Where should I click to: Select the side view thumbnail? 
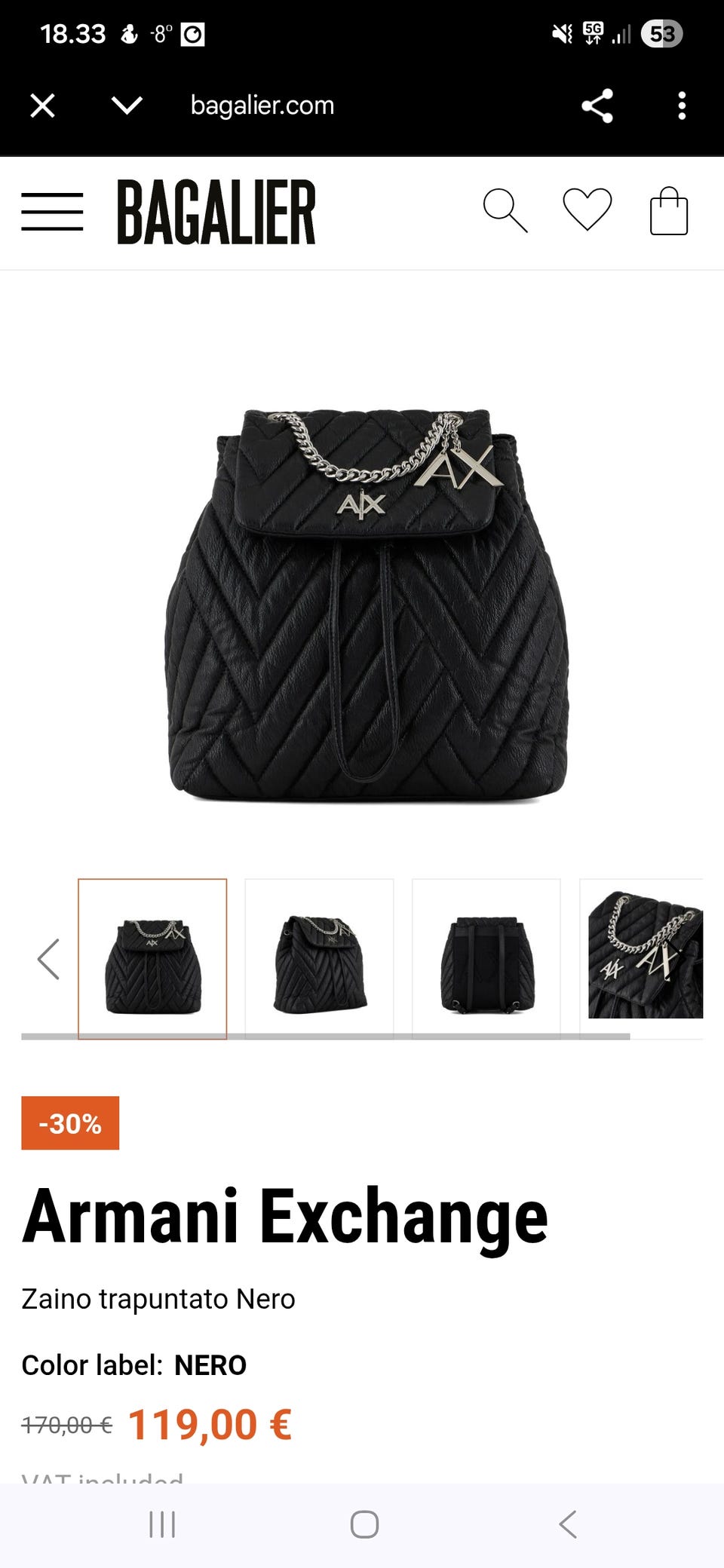point(319,958)
